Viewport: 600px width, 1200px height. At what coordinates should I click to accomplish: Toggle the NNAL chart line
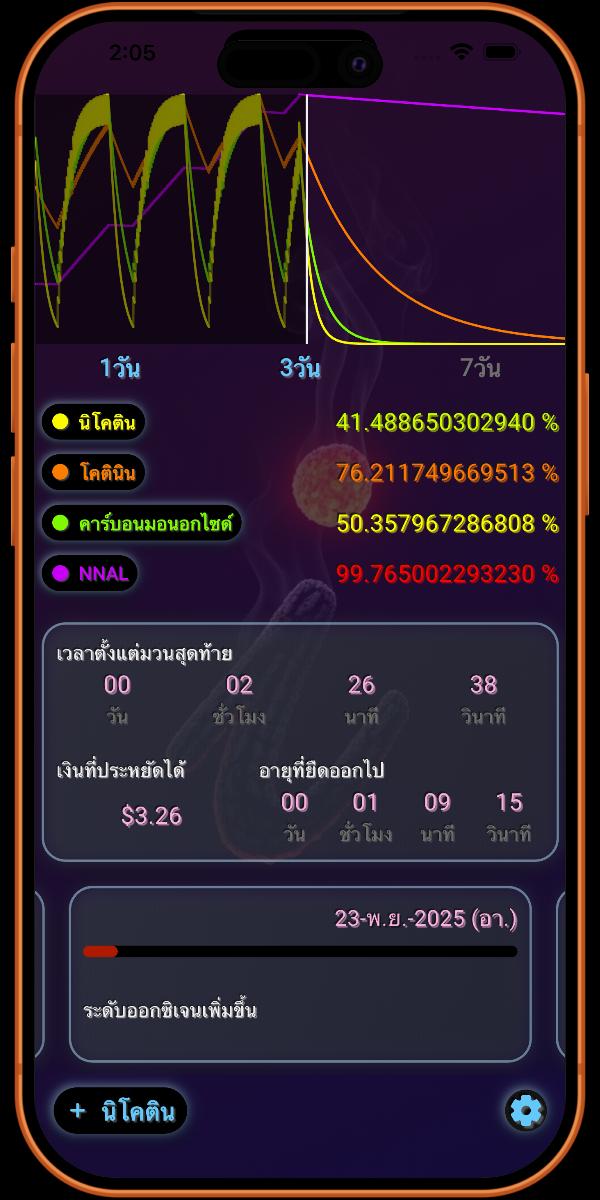coord(89,574)
